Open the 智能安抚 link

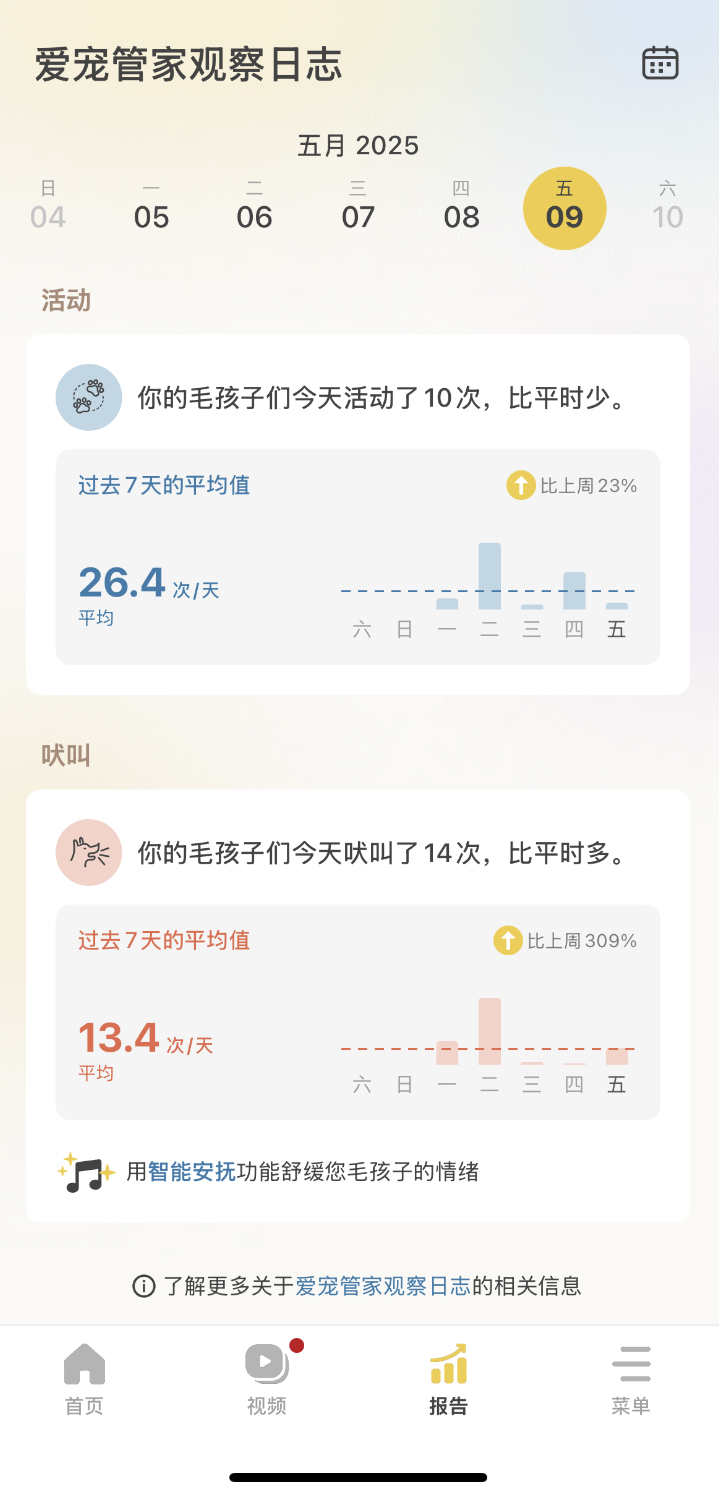(192, 1171)
